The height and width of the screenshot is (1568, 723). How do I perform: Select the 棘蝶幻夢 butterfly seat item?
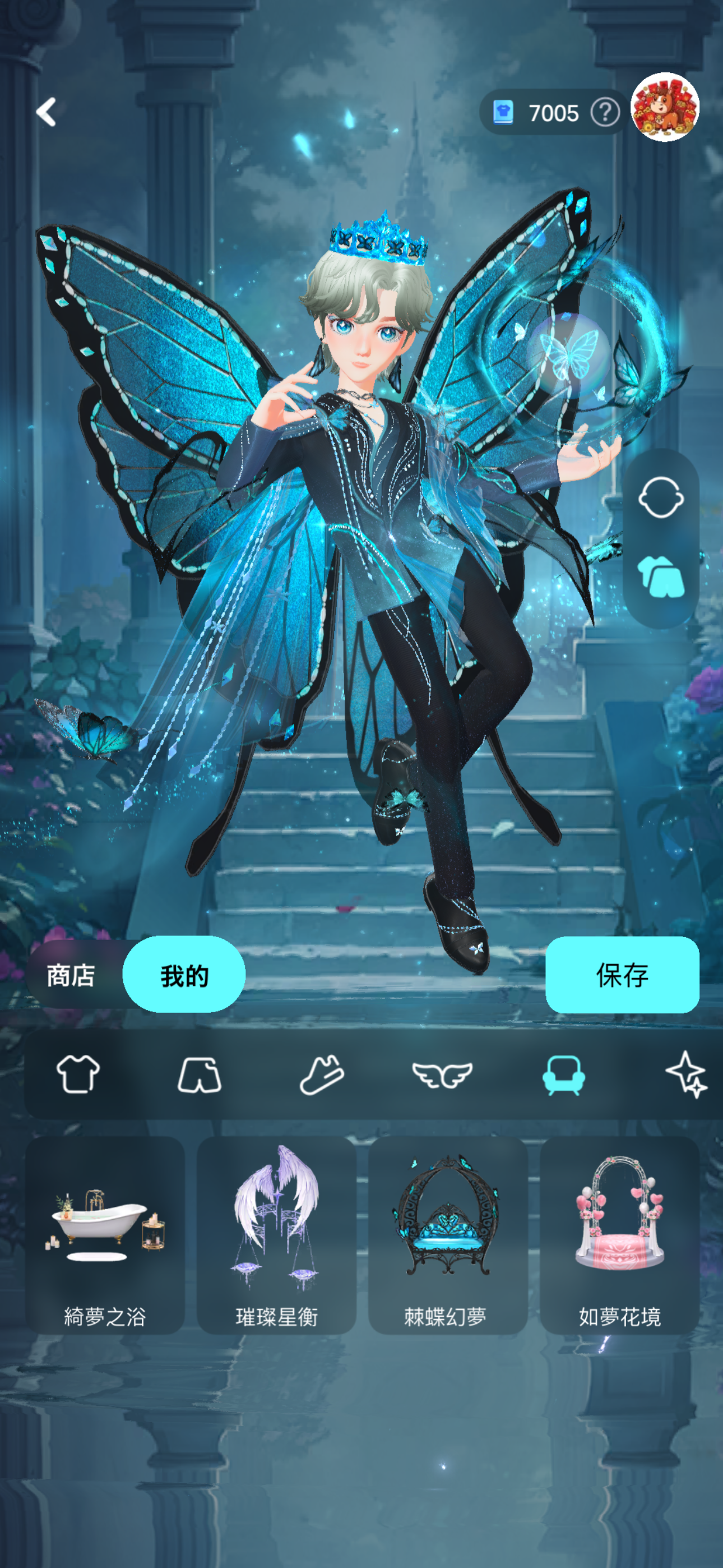point(447,1235)
